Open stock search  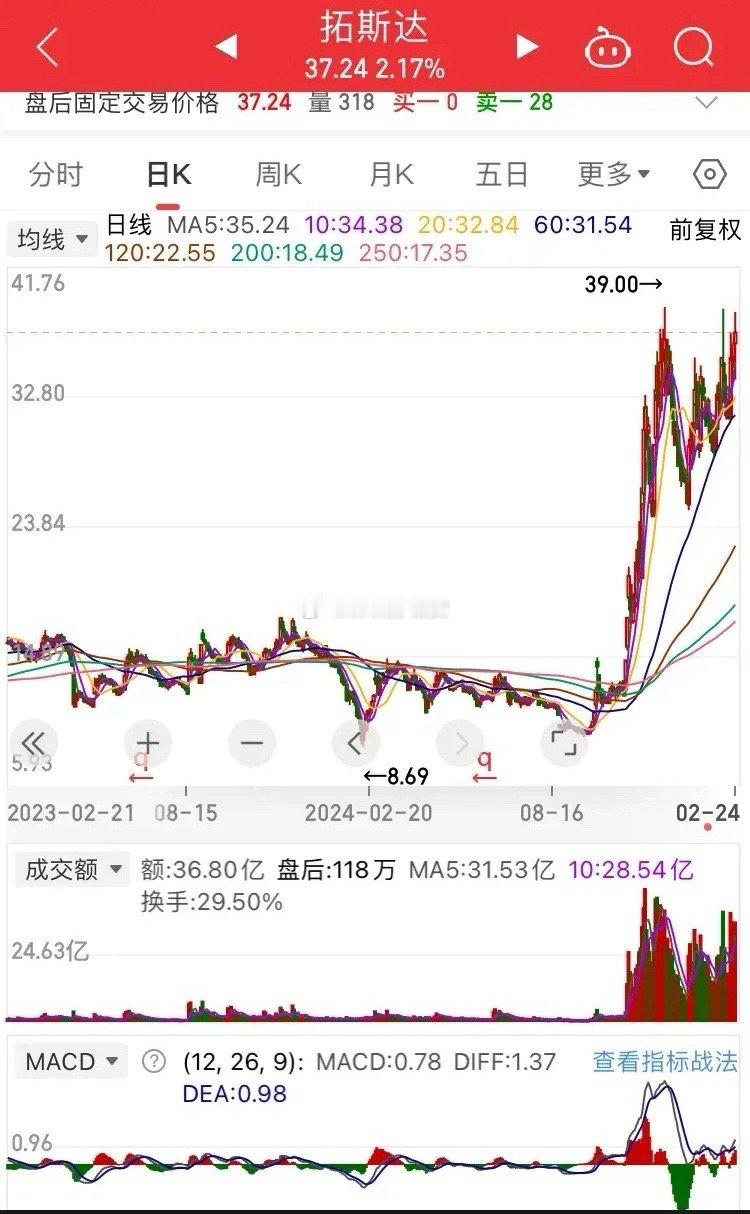pyautogui.click(x=693, y=46)
